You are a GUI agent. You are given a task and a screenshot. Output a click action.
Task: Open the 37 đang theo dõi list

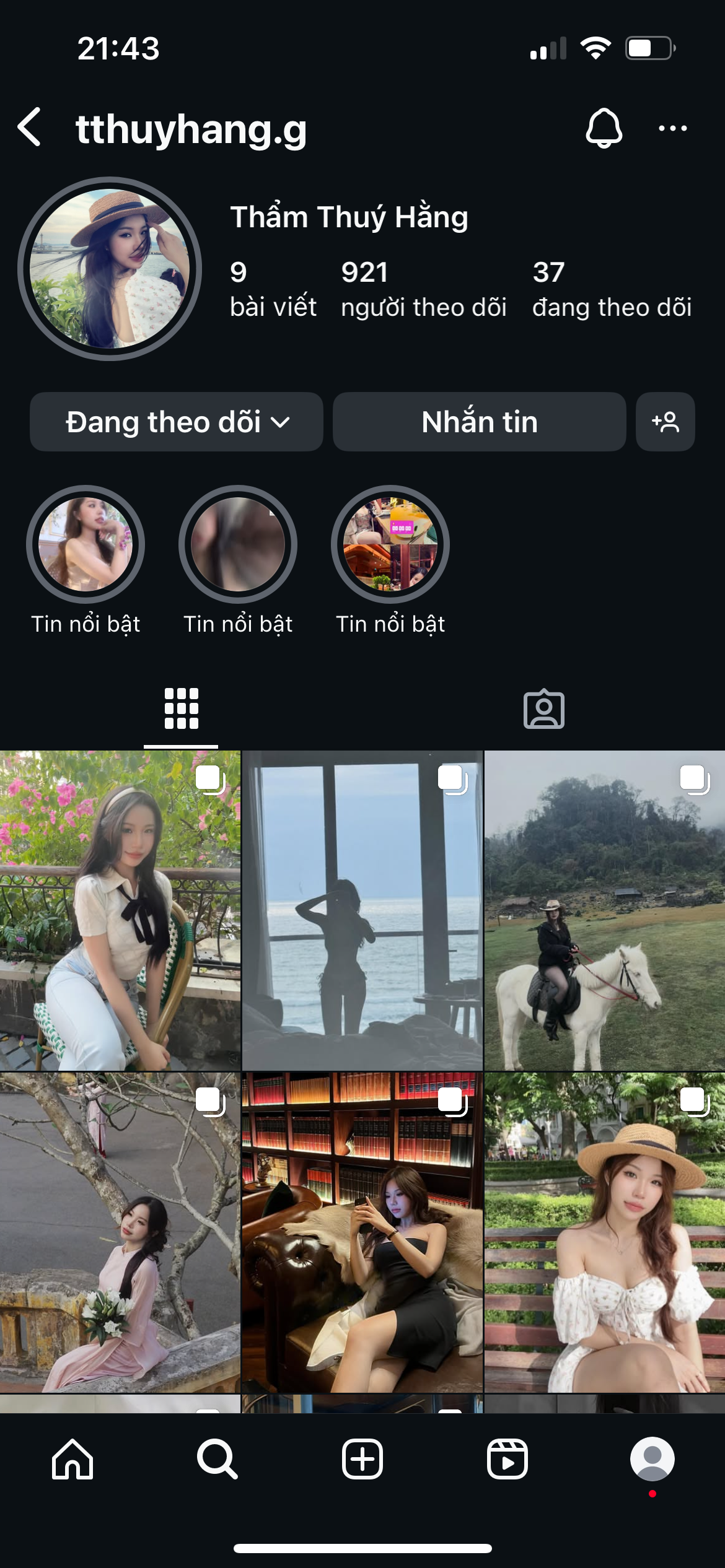coord(611,289)
